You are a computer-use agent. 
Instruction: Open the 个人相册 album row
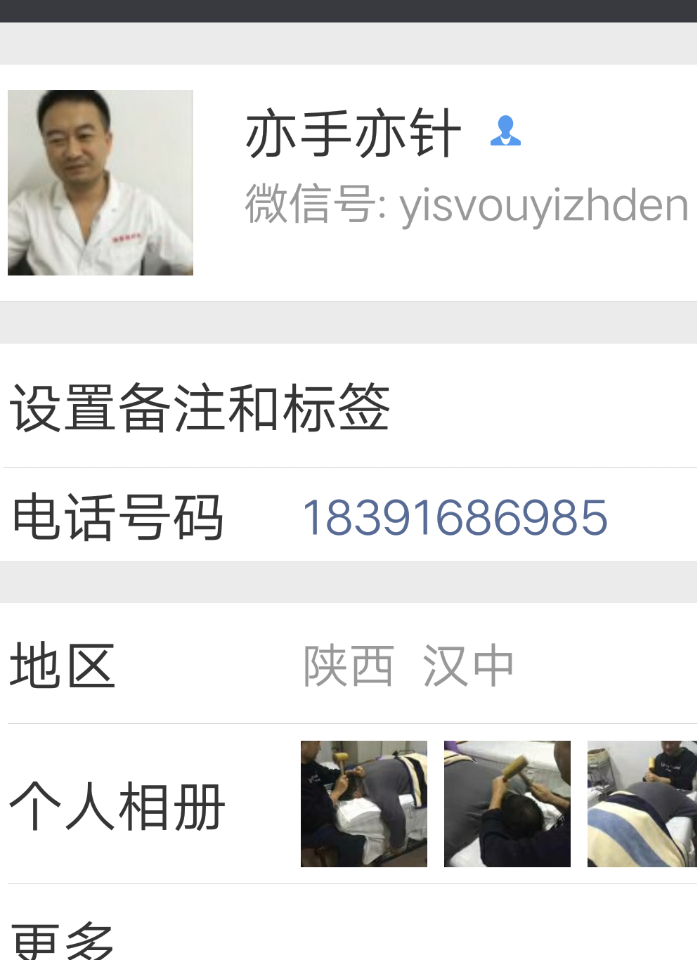[348, 804]
